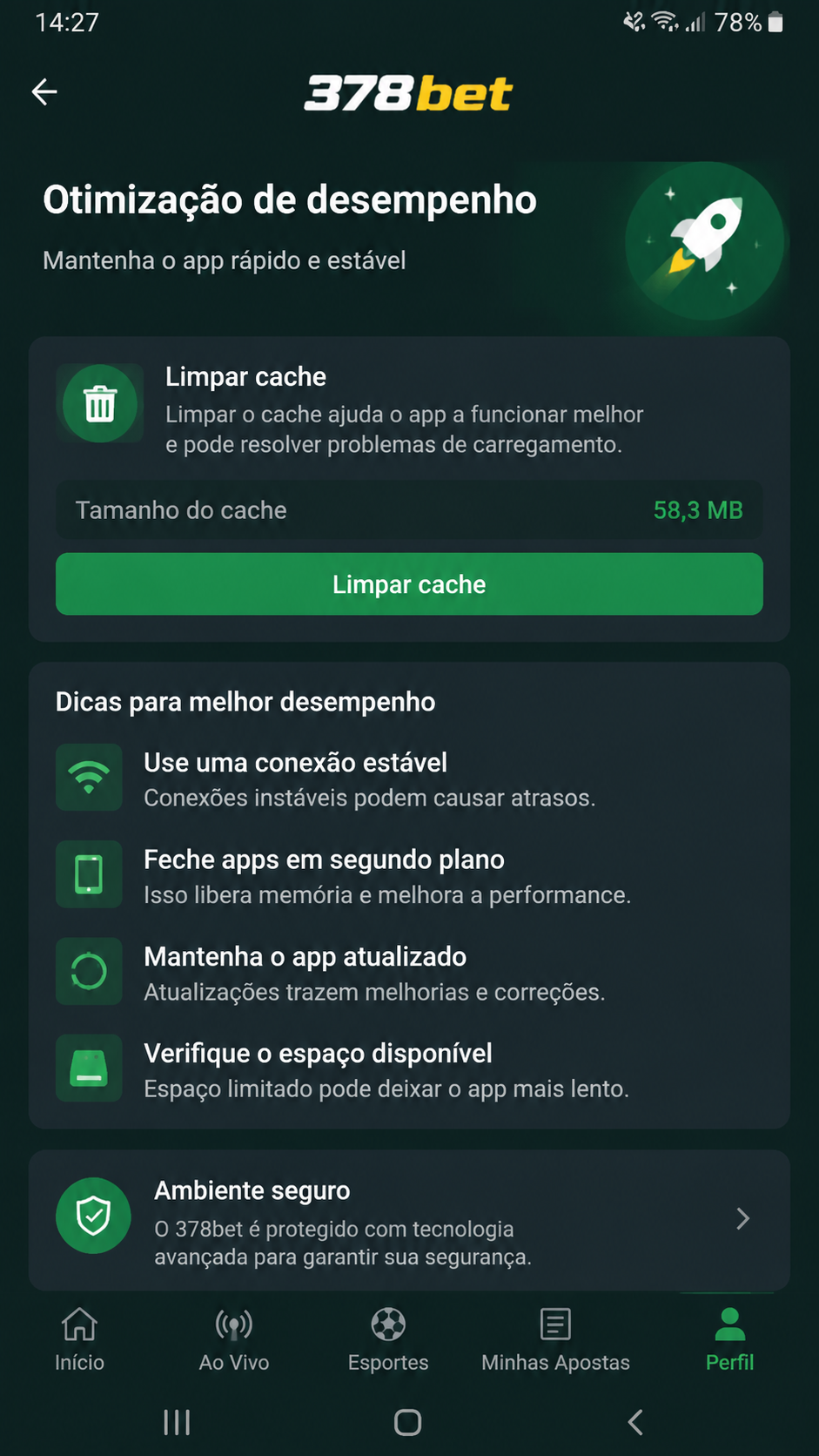Tap the system home button

(407, 1423)
